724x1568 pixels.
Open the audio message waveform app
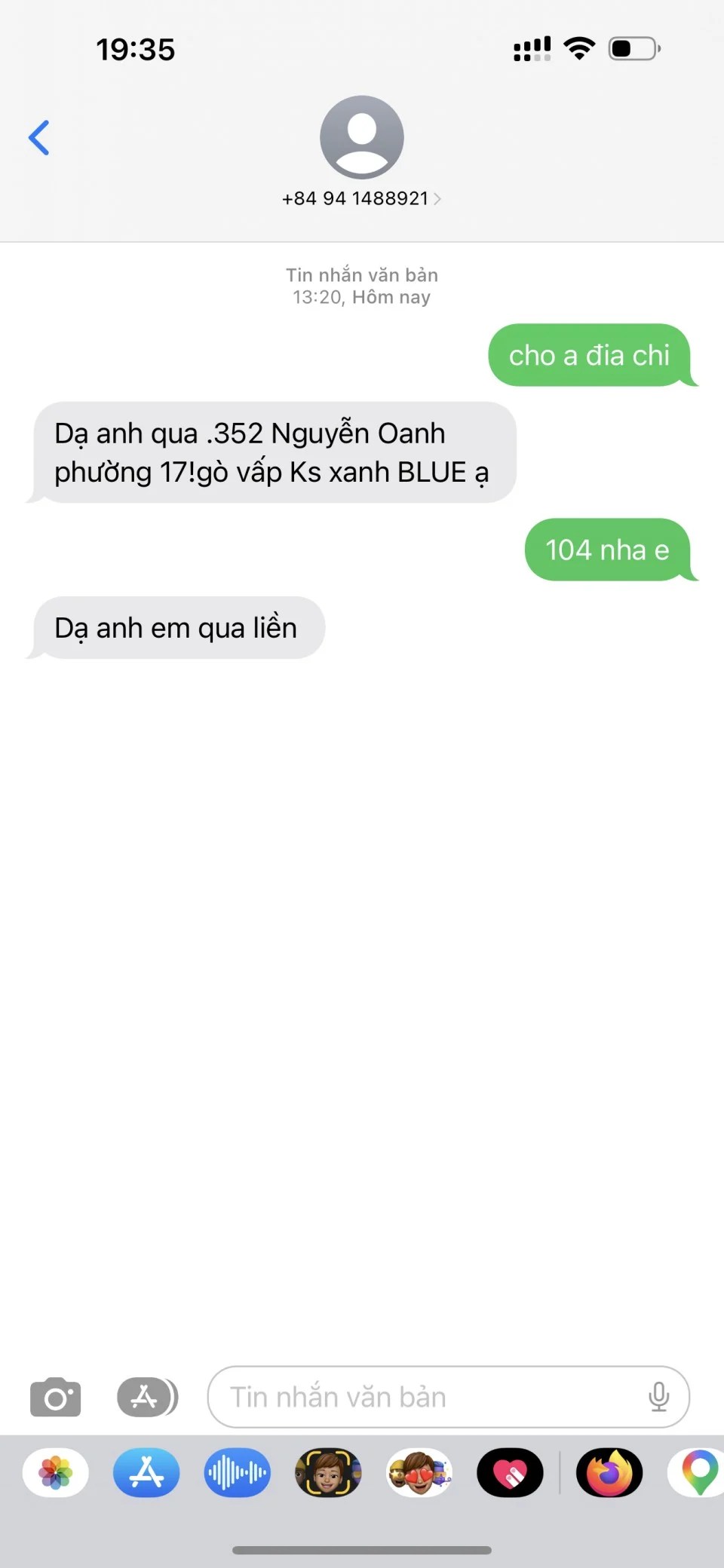(237, 1472)
